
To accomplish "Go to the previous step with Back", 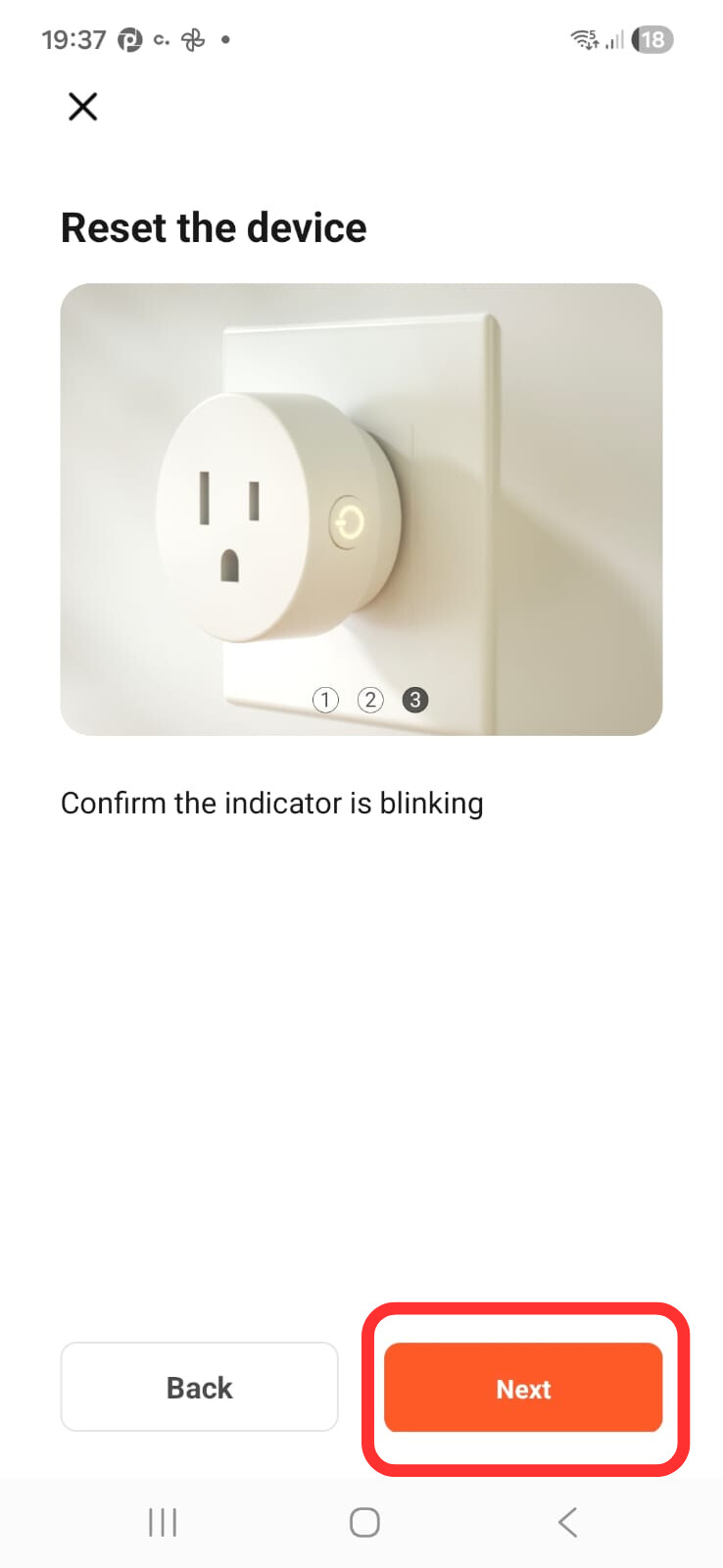I will click(199, 1388).
